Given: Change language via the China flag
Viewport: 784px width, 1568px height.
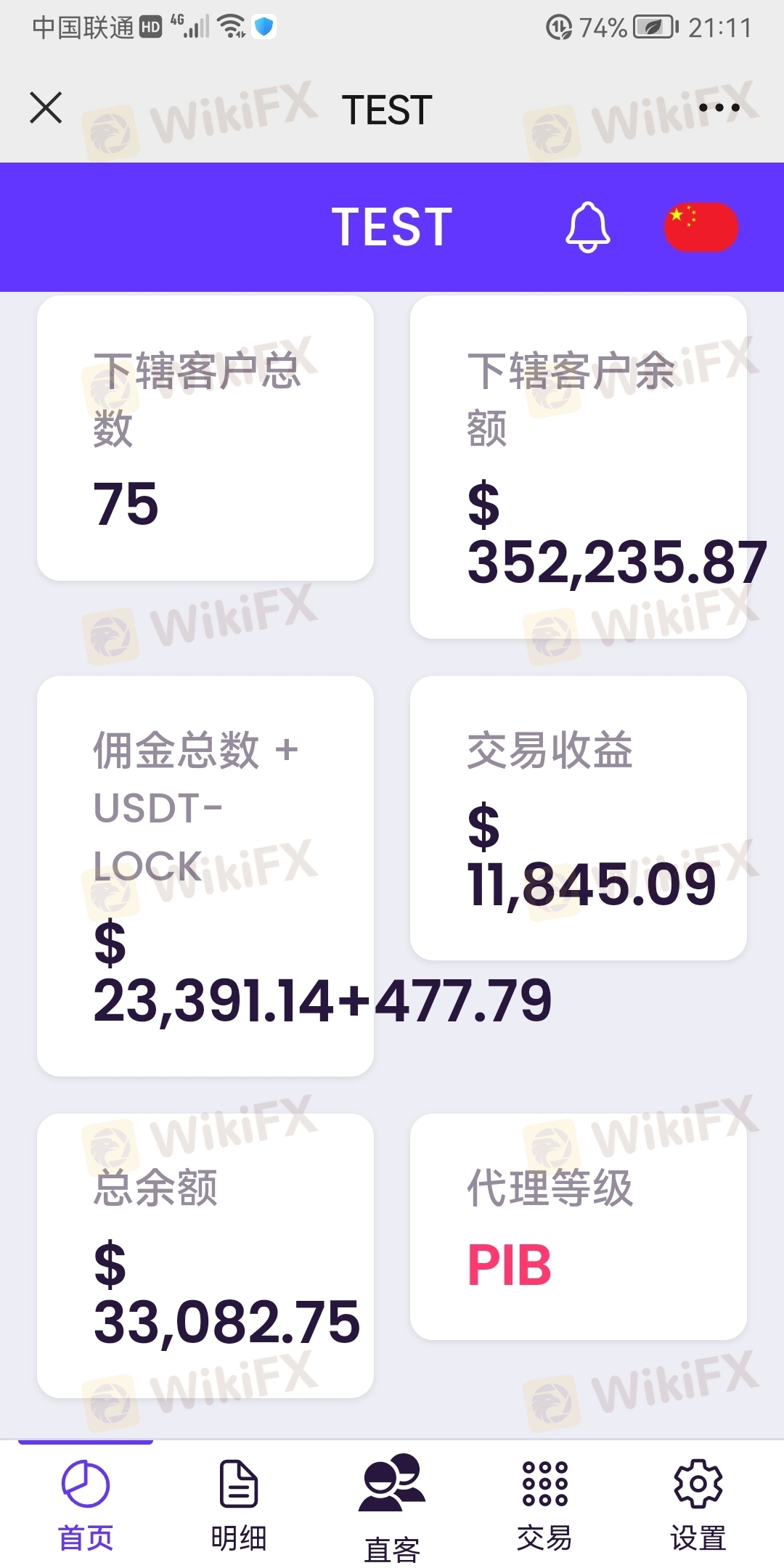Looking at the screenshot, I should [701, 227].
